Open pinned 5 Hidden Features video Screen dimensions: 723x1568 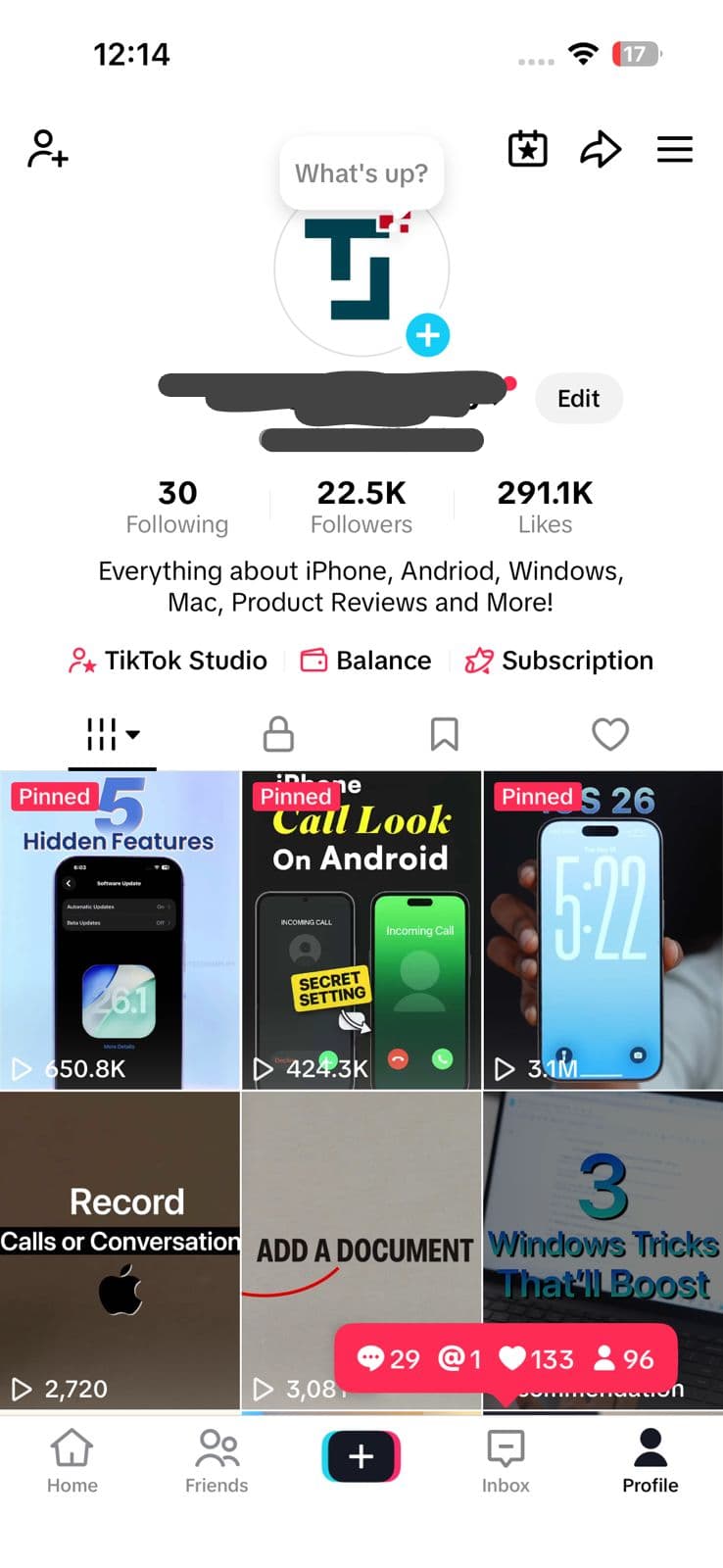point(120,931)
